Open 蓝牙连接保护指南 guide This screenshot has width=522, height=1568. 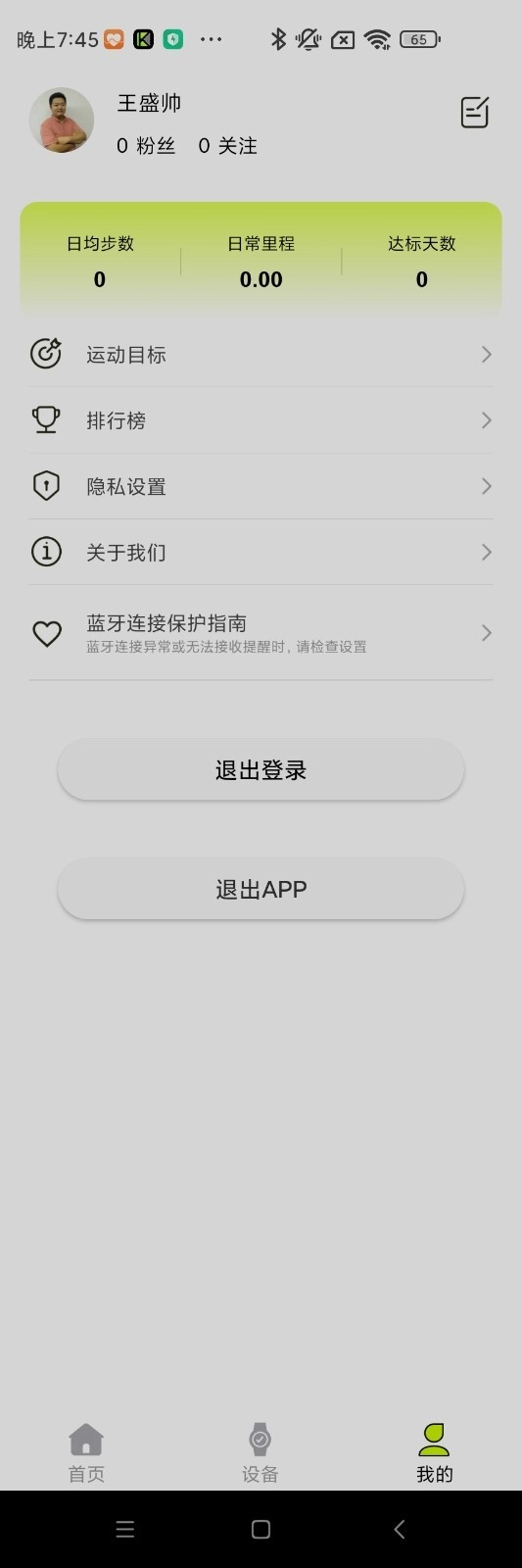[261, 633]
